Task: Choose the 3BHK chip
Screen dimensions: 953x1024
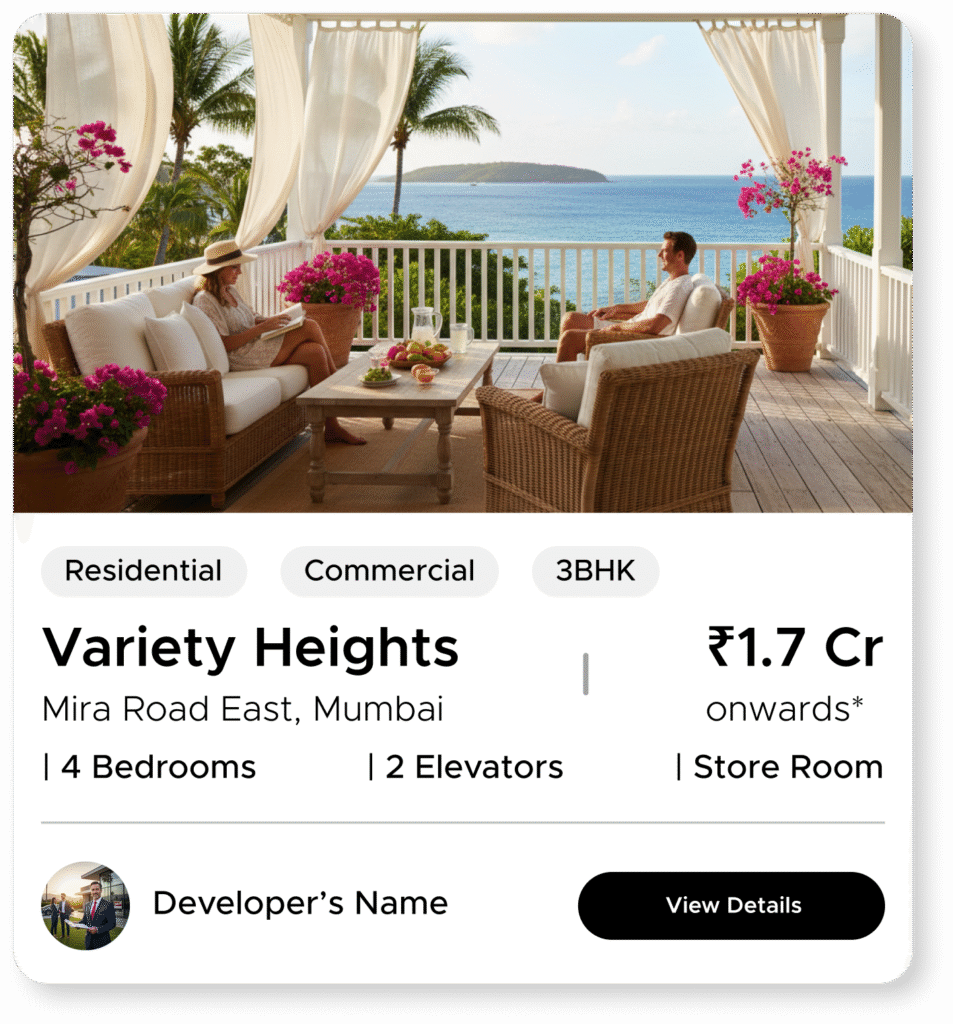Action: click(x=595, y=571)
